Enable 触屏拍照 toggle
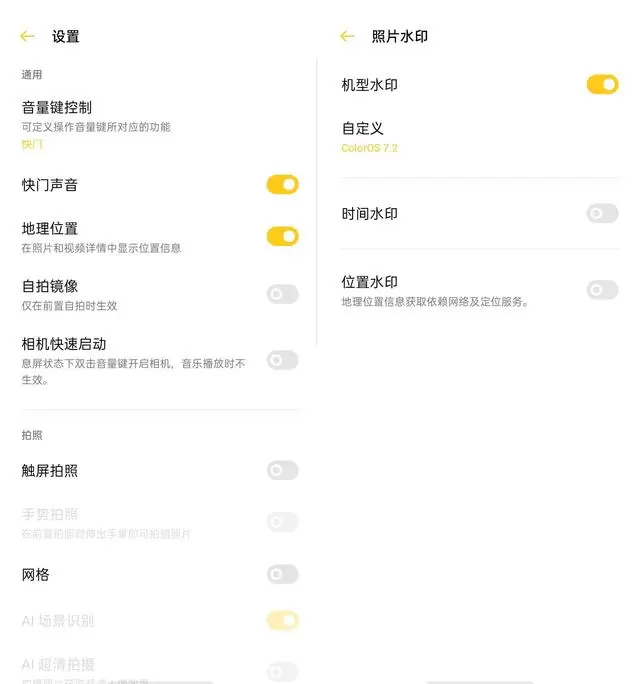Viewport: 640px width, 684px height. click(x=282, y=470)
